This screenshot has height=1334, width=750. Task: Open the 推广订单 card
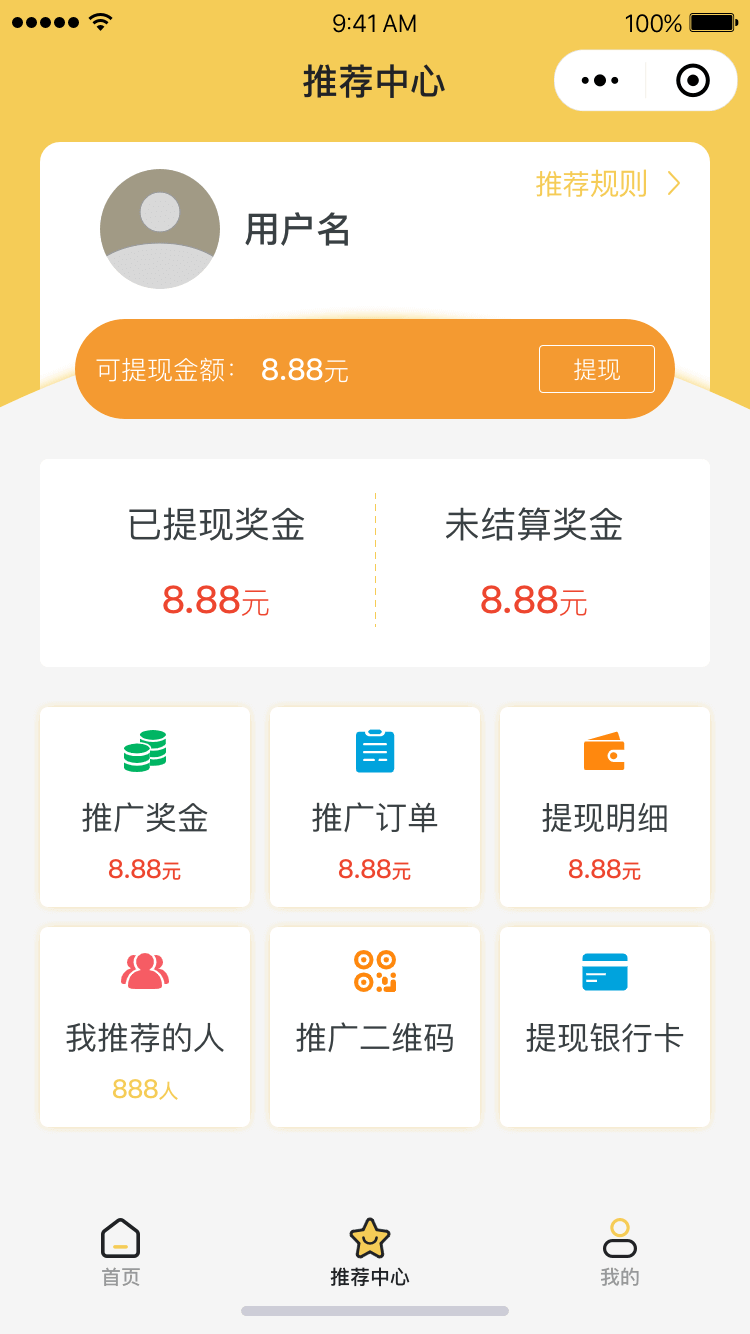(375, 807)
